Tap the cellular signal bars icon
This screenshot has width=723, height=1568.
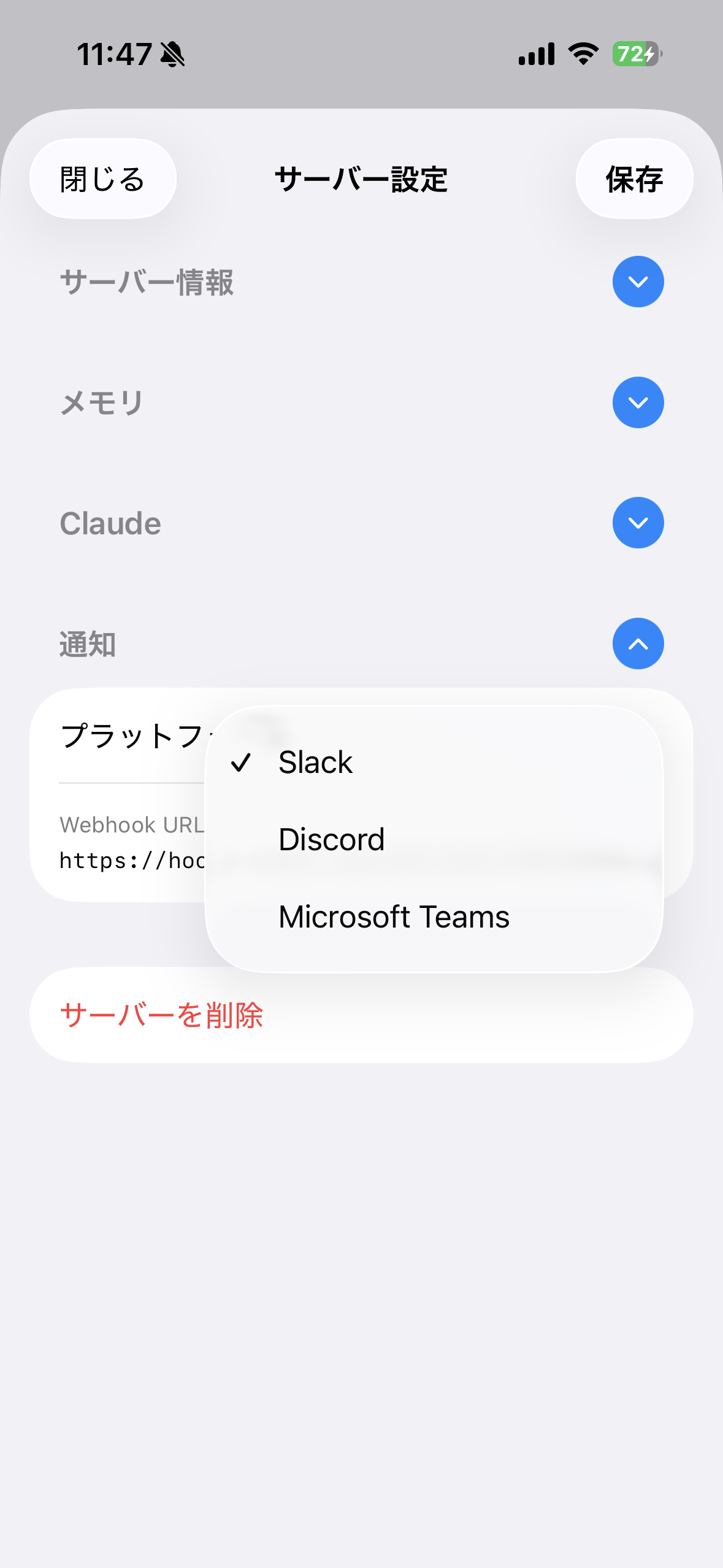point(536,54)
